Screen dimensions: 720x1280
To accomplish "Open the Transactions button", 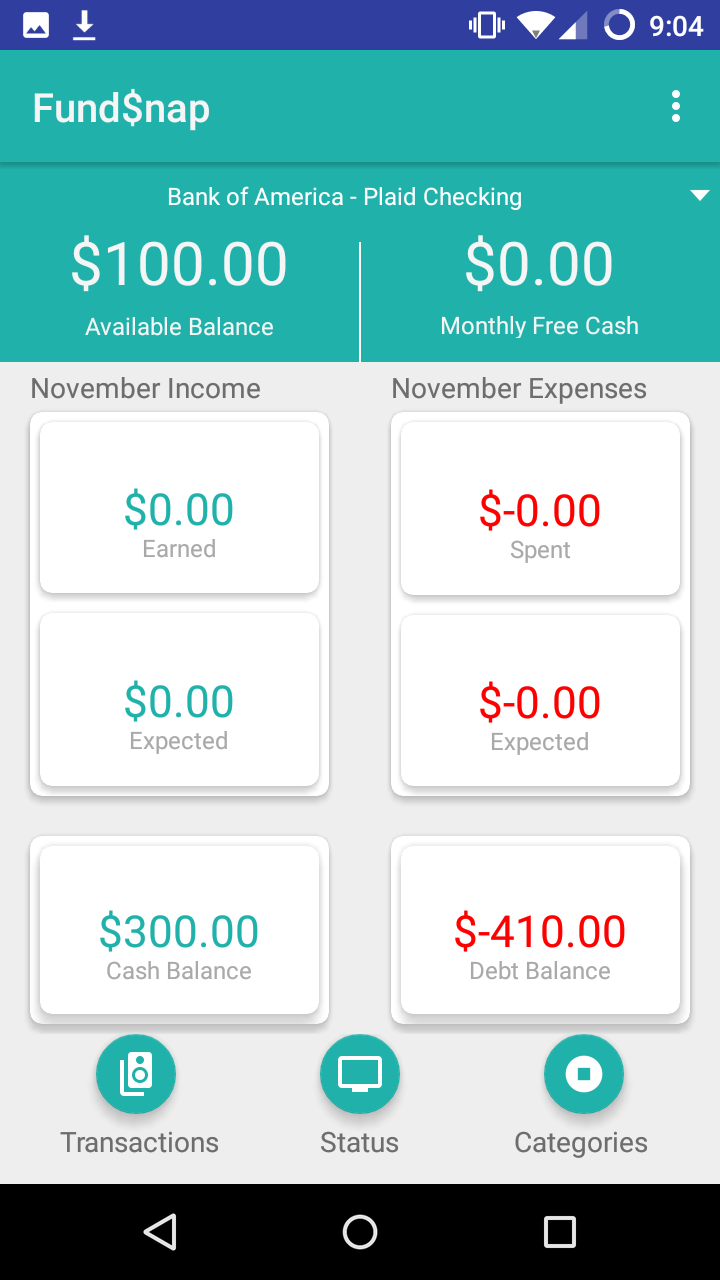I will 136,1075.
